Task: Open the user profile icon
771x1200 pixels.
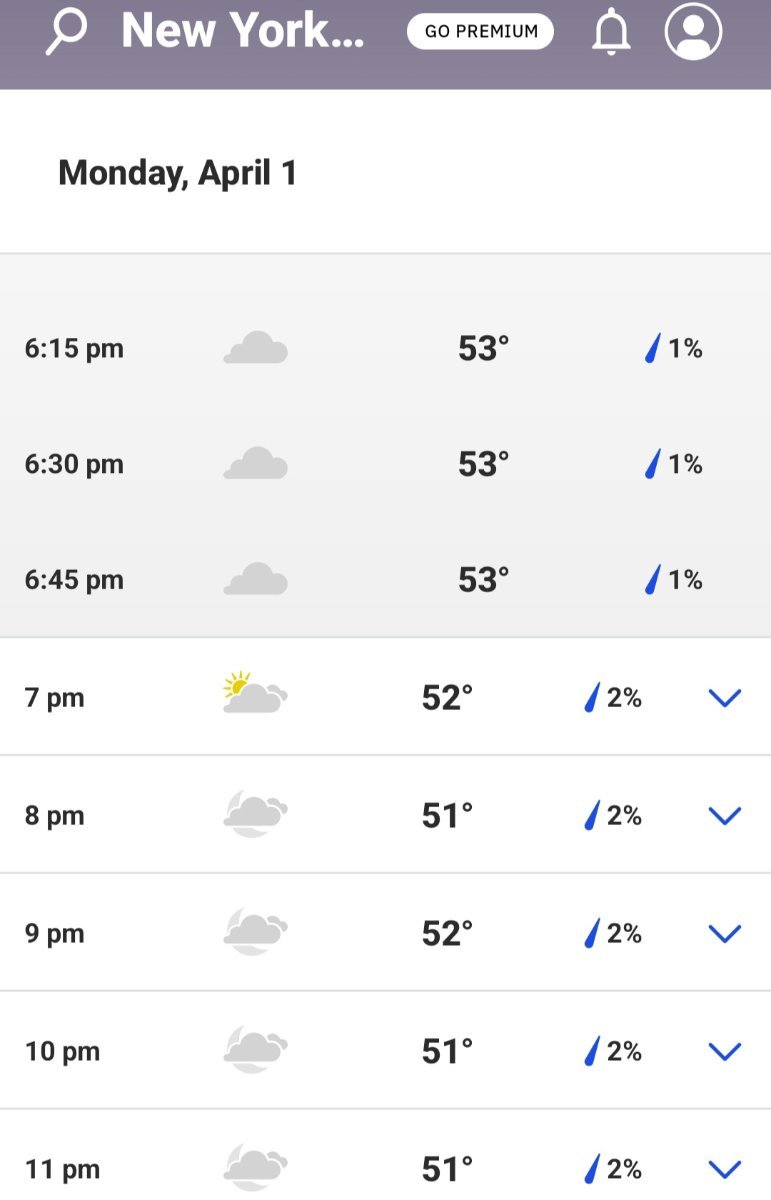Action: pyautogui.click(x=693, y=32)
